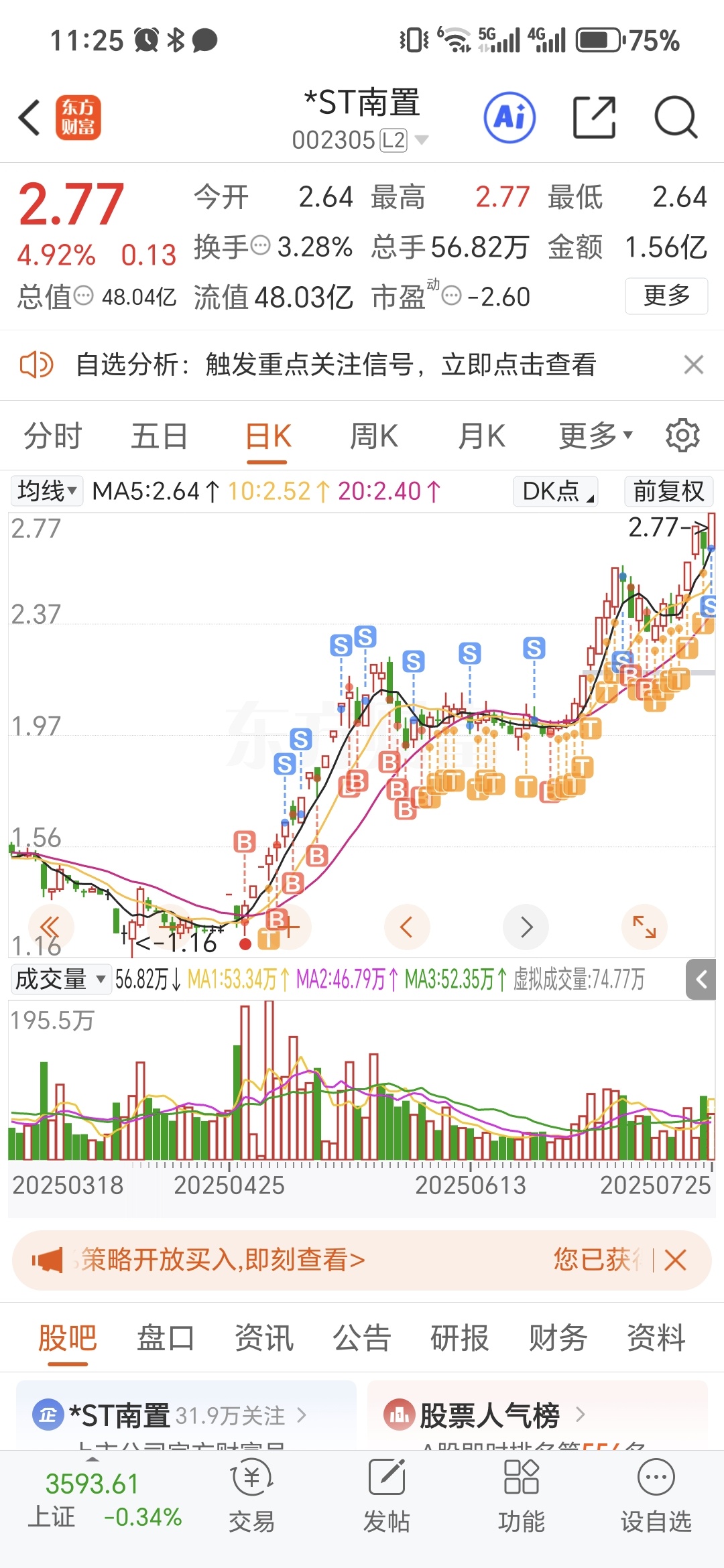Switch to the 财务 tab
Viewport: 724px width, 1568px height.
(558, 1338)
